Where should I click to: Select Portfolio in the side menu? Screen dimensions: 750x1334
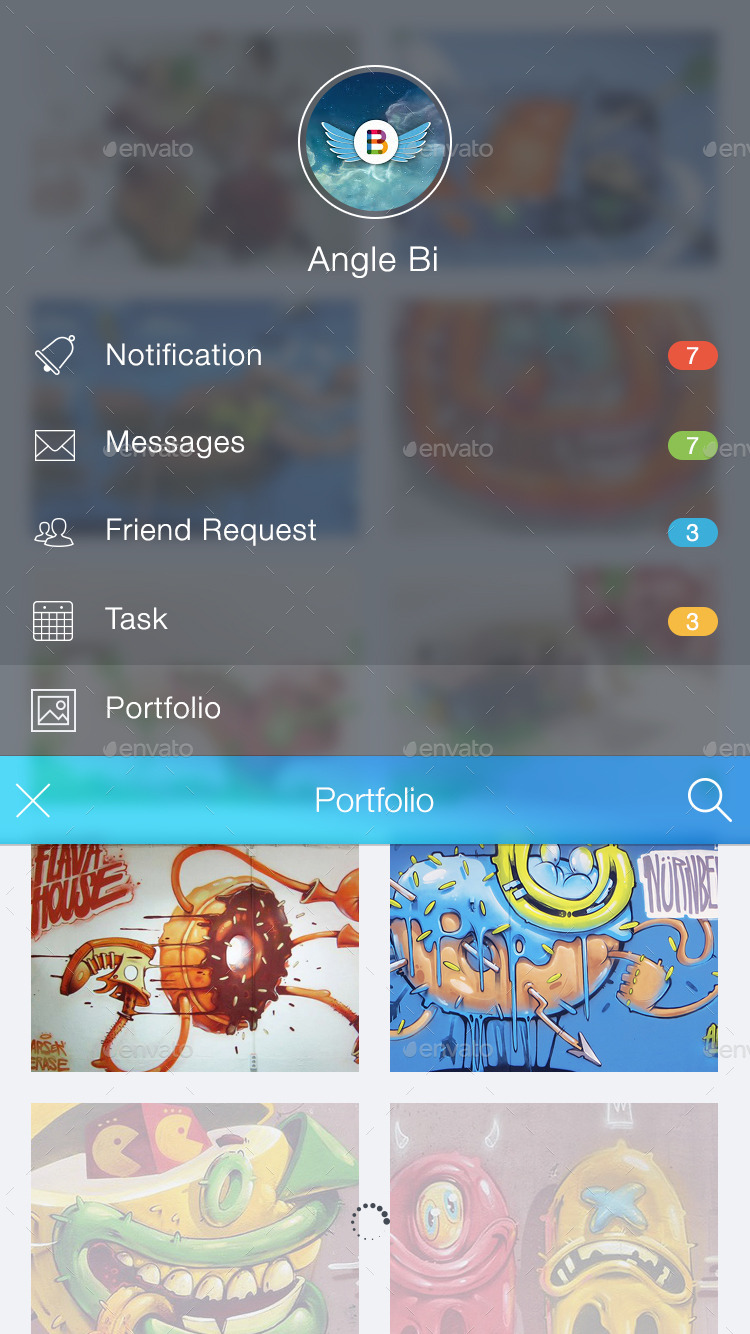click(x=163, y=708)
